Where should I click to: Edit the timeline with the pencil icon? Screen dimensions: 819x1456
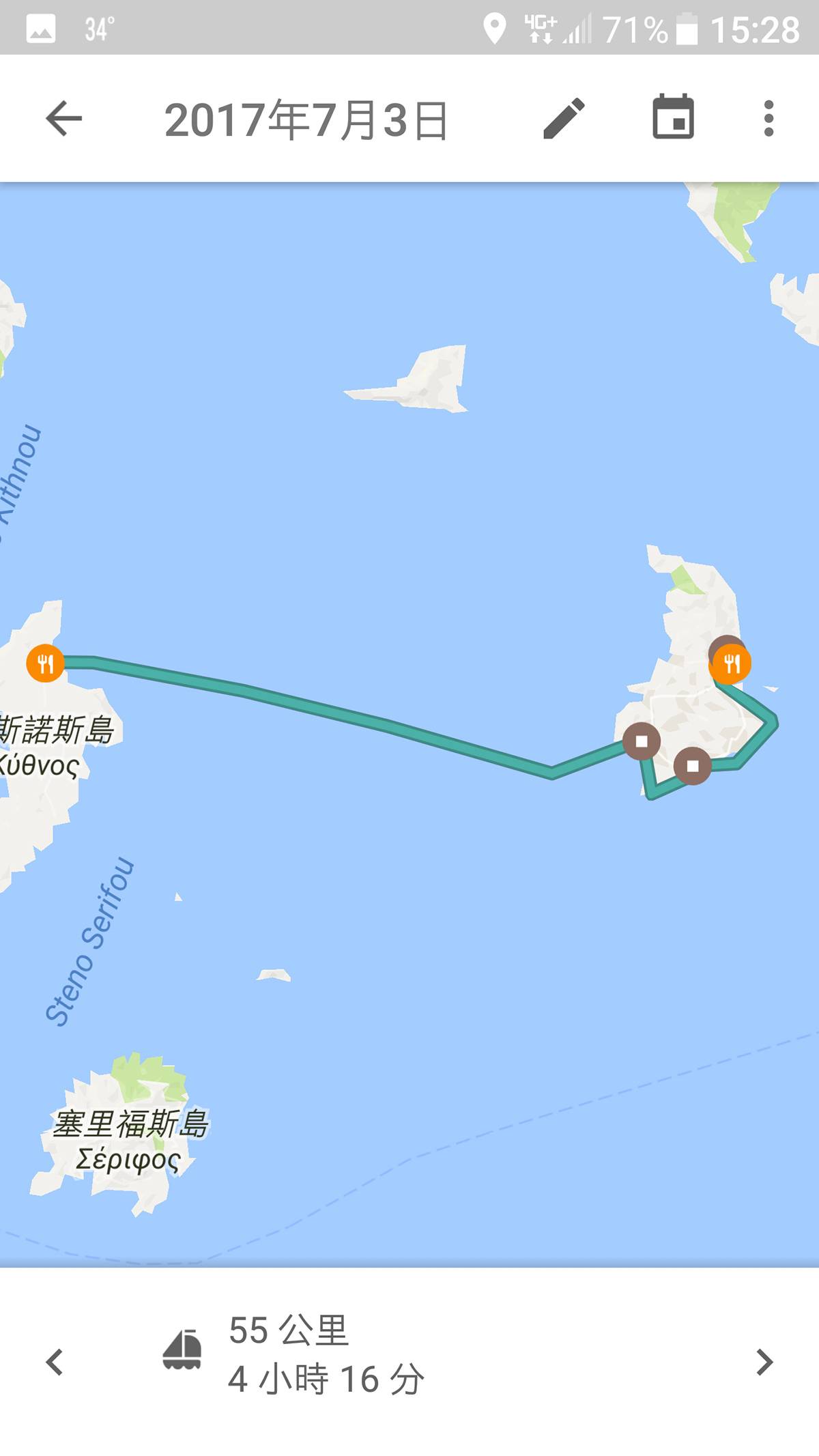[x=564, y=119]
